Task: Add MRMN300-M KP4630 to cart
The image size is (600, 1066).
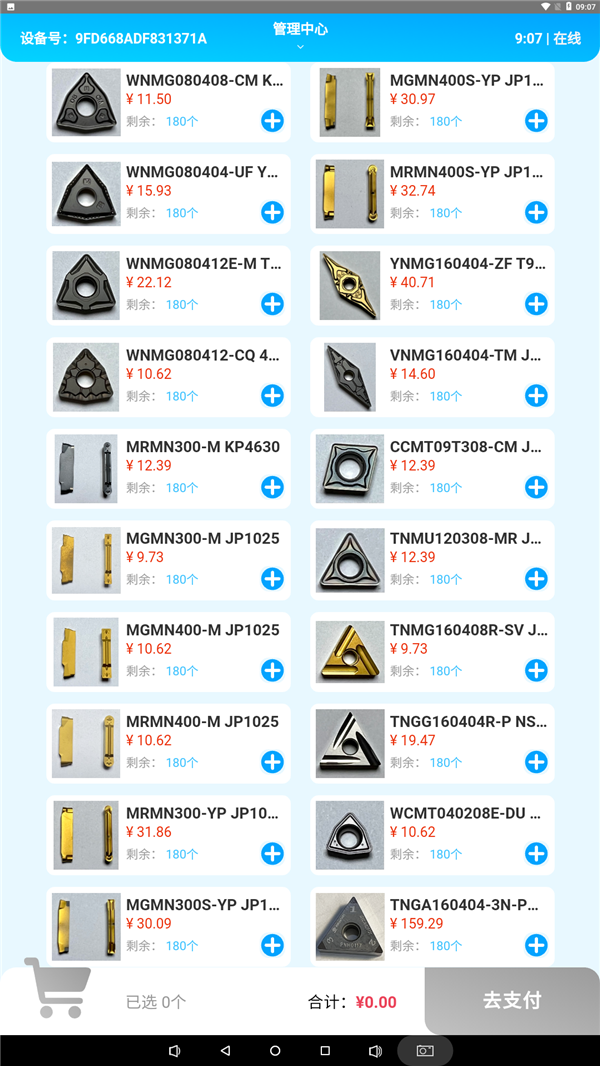Action: click(x=272, y=487)
